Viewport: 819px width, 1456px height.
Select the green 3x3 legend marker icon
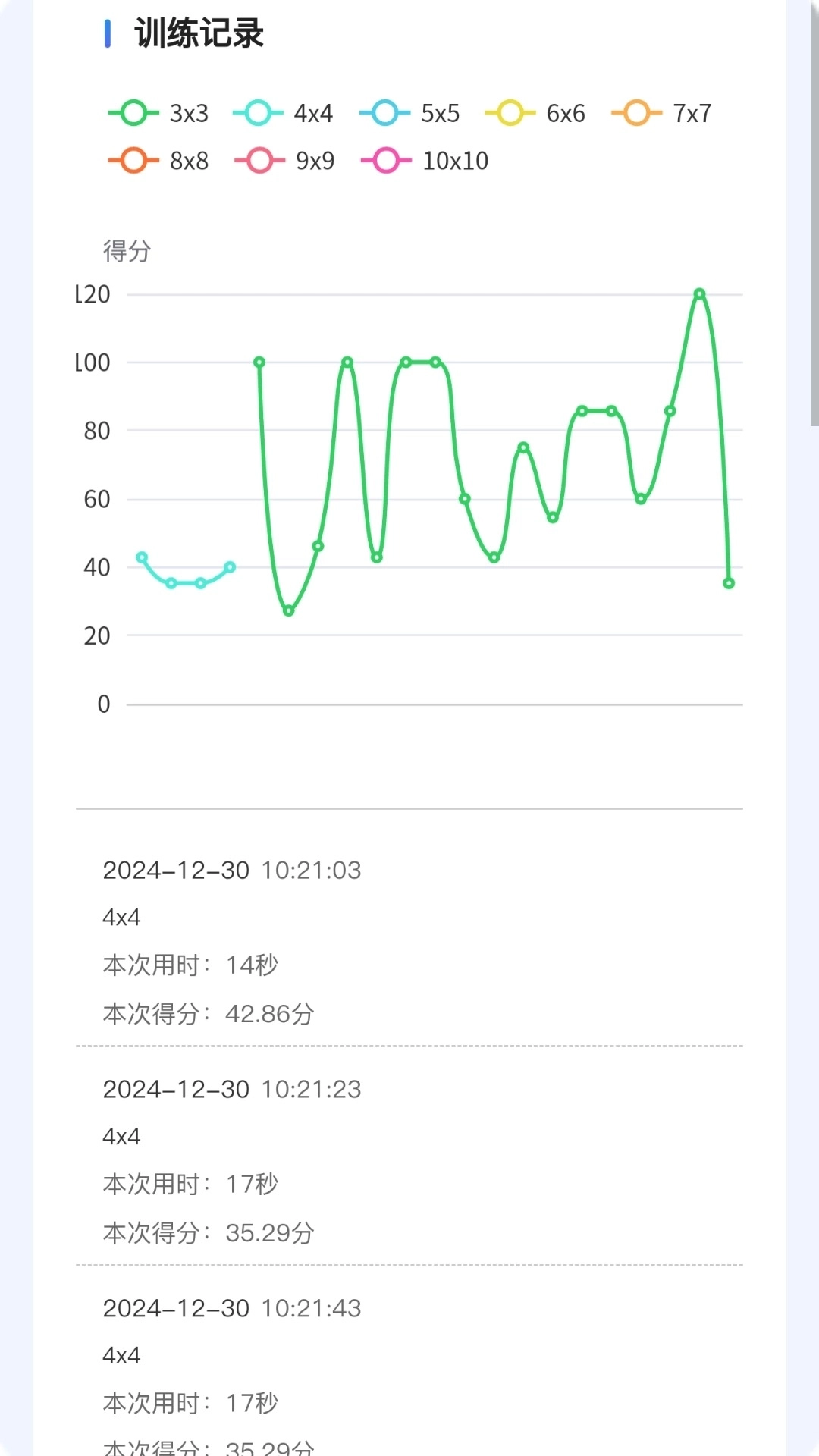[135, 112]
